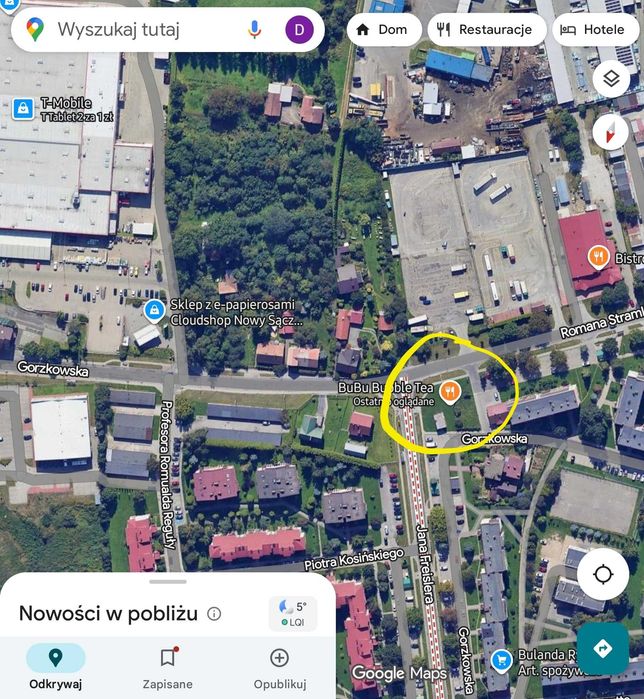The image size is (644, 699).
Task: Open the map layers button
Action: click(x=611, y=79)
